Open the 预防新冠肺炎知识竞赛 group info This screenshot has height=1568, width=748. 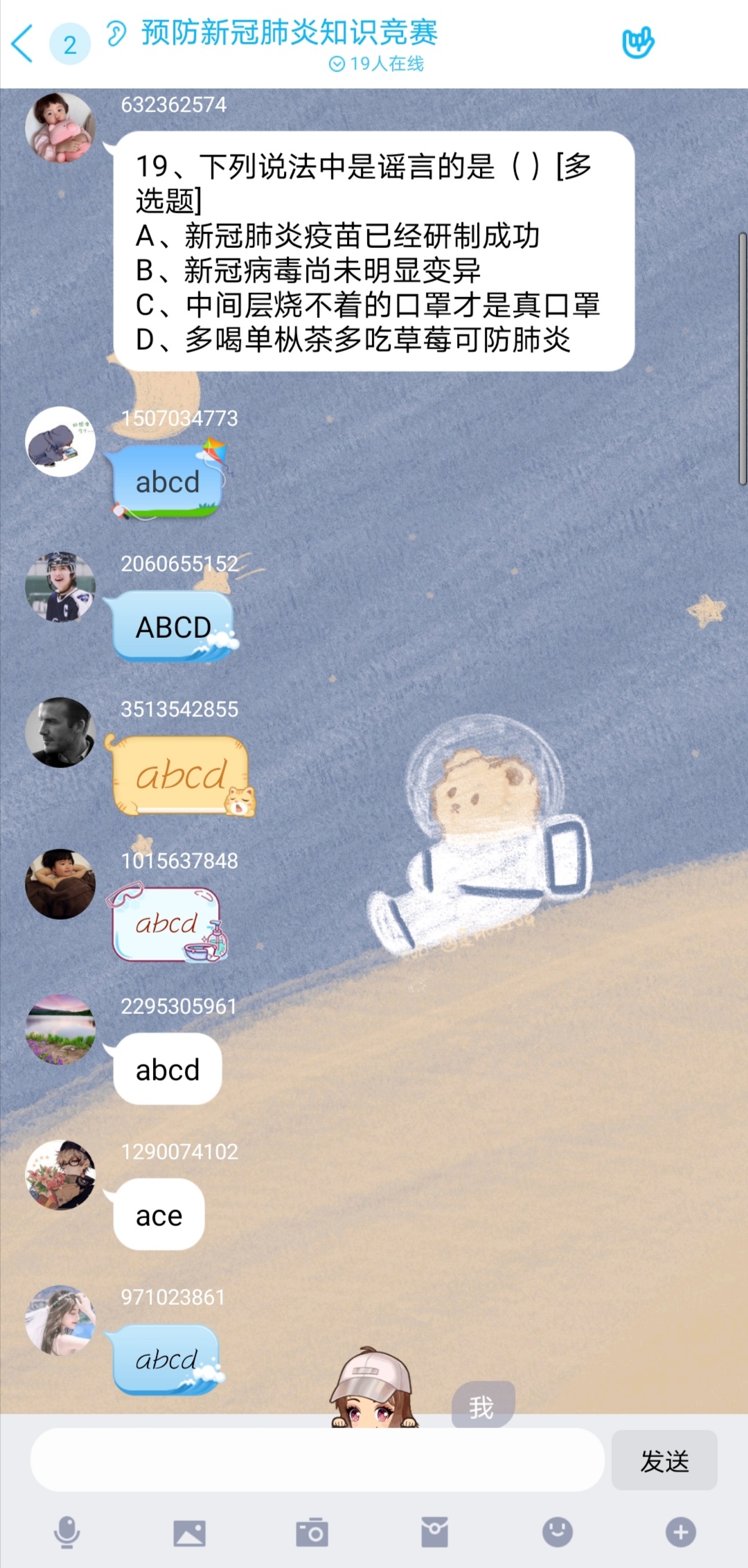[289, 32]
